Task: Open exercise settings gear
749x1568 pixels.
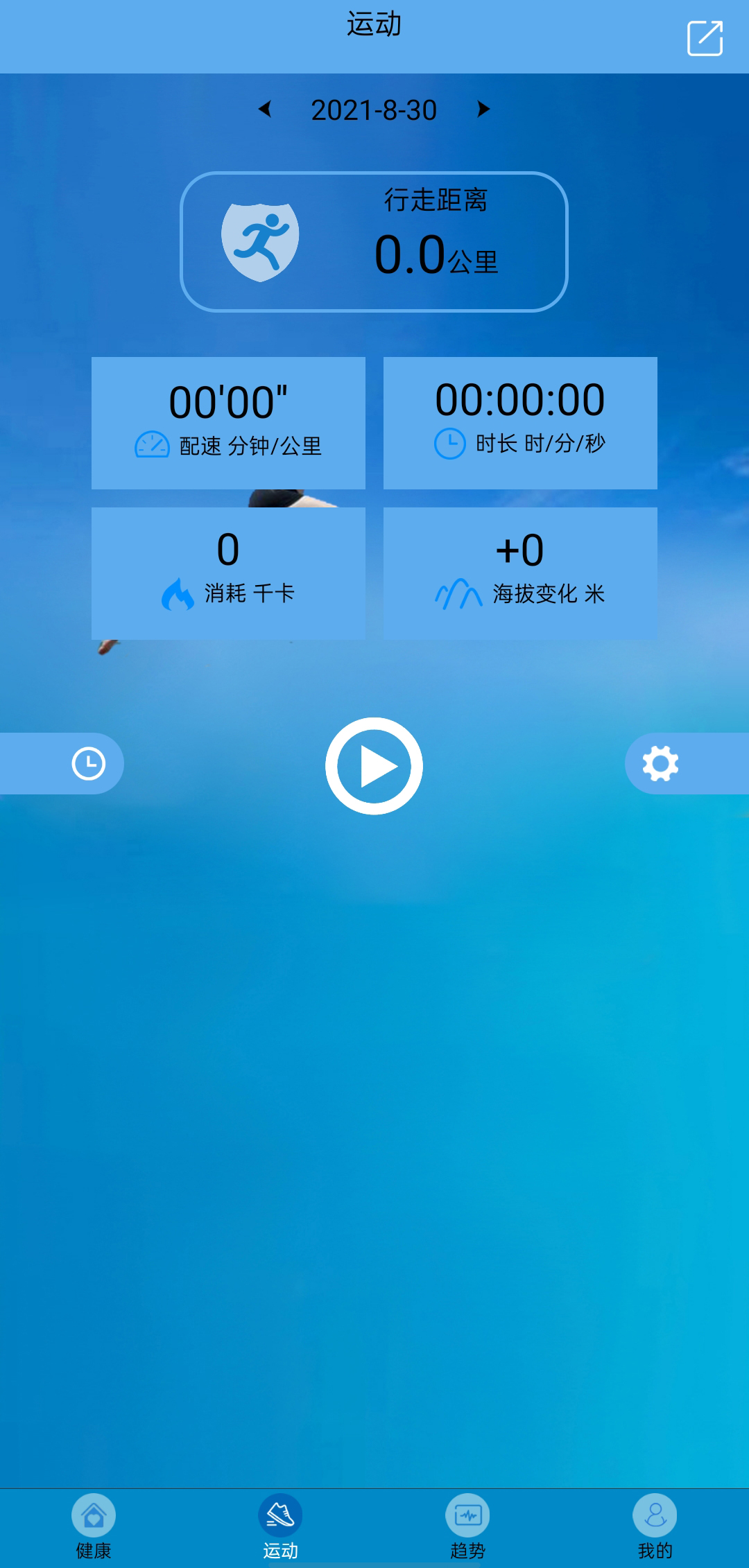Action: coord(660,764)
